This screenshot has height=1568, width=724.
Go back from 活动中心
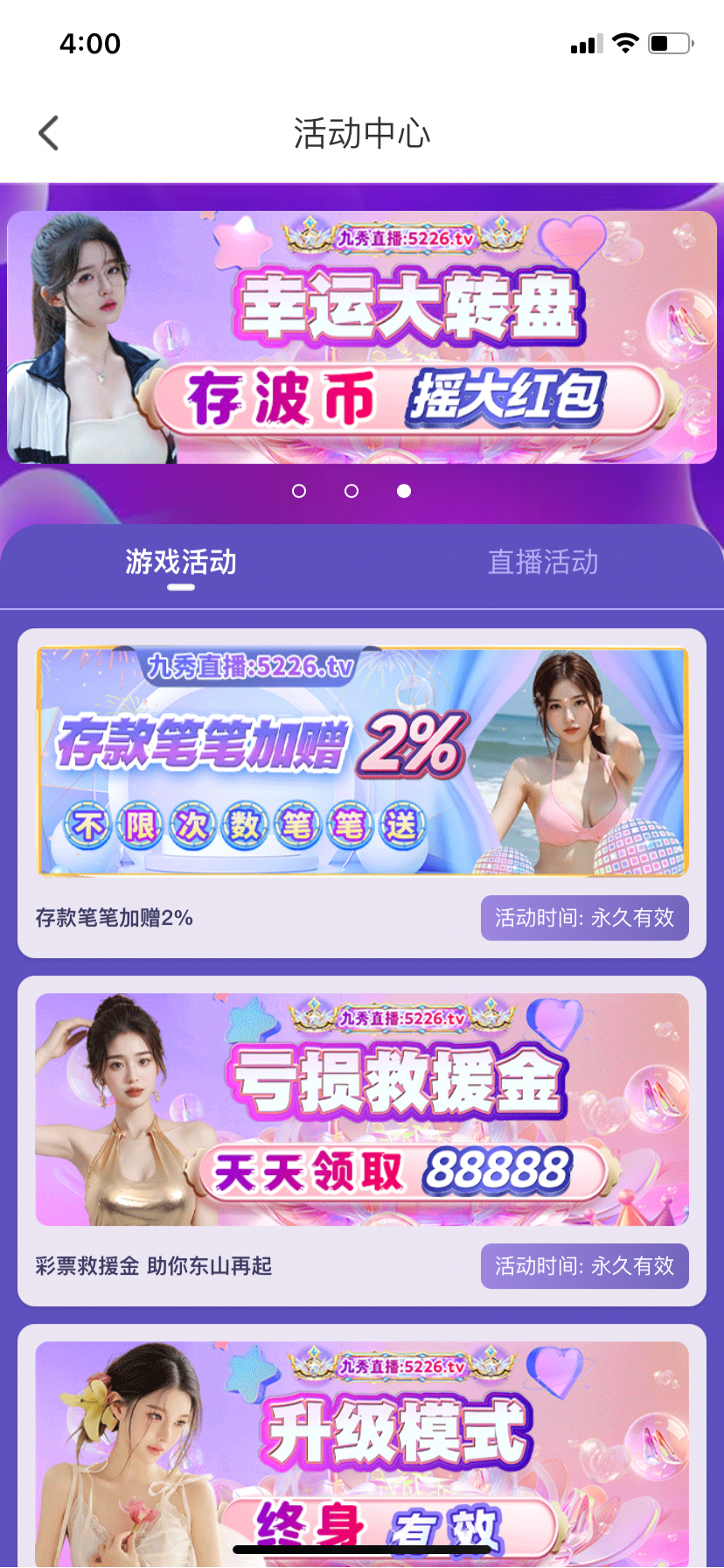[49, 134]
